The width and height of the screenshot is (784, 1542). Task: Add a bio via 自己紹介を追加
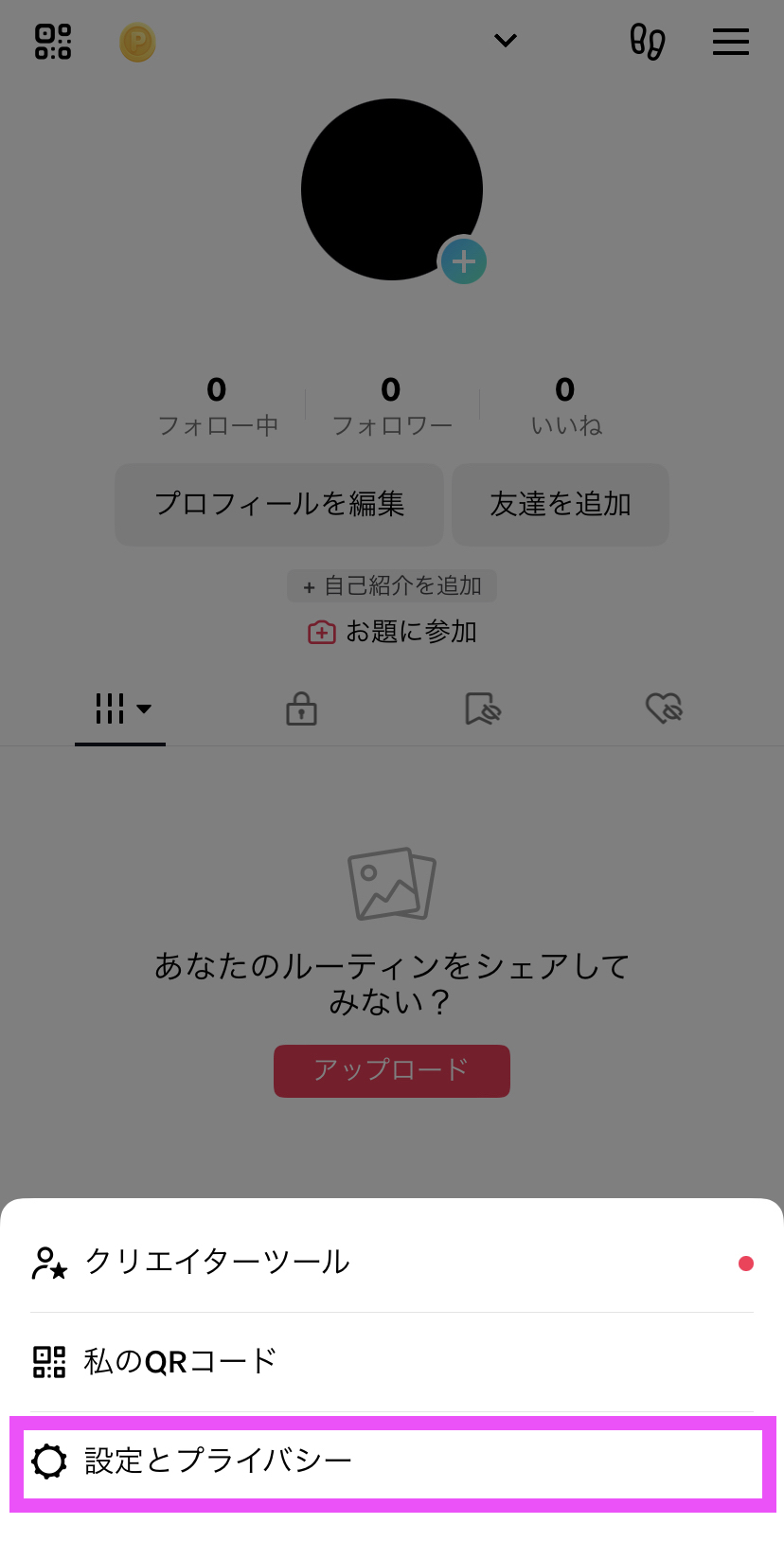pyautogui.click(x=392, y=585)
